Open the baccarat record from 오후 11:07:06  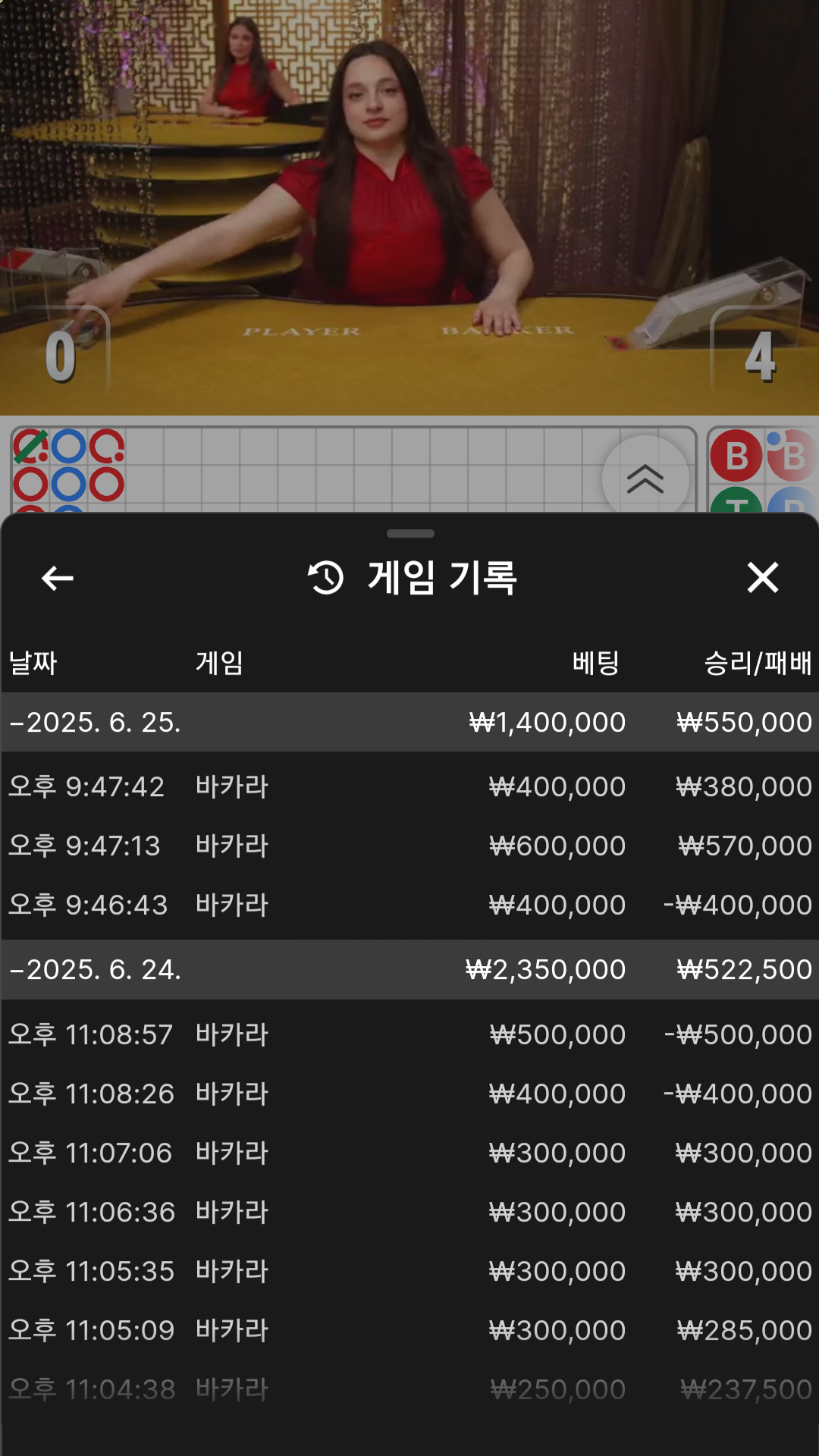coord(409,1153)
